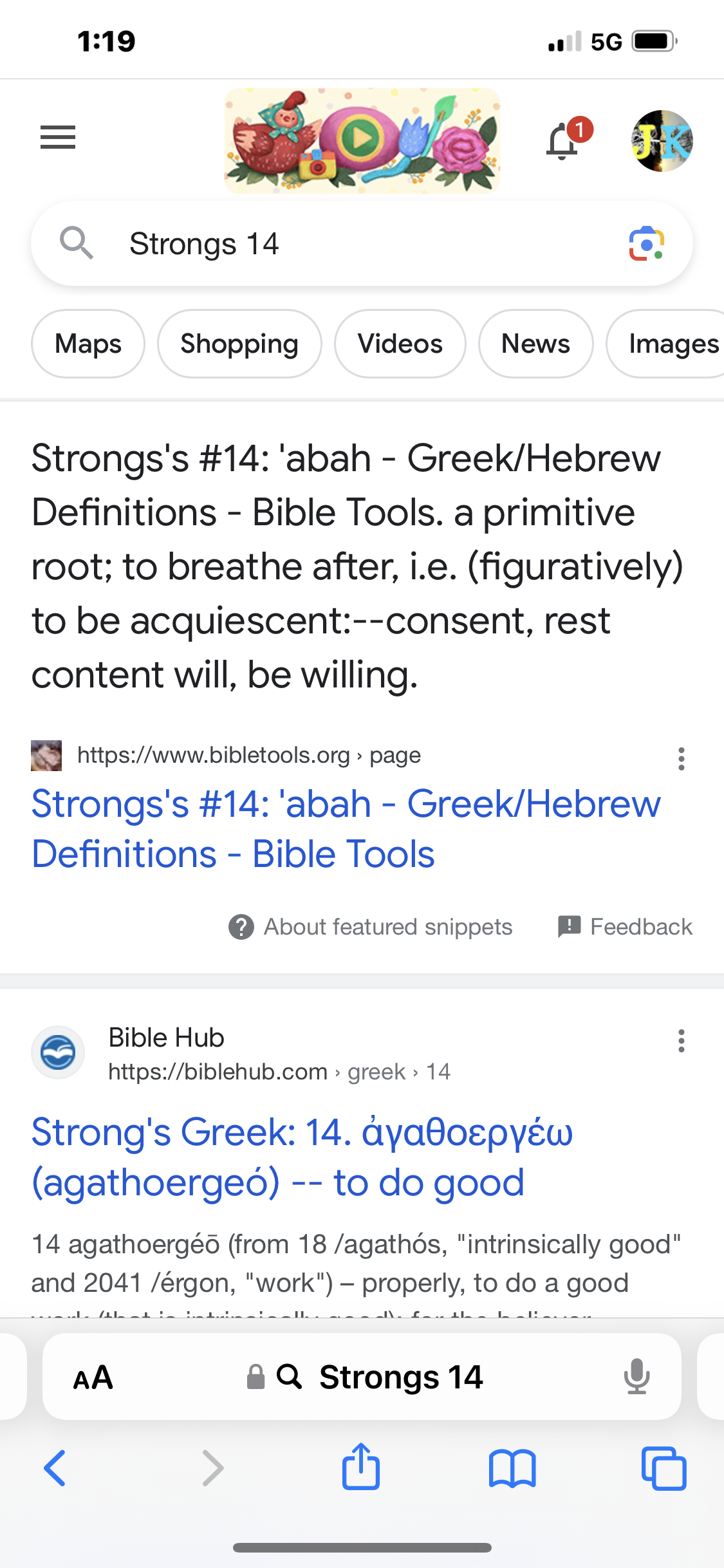This screenshot has height=1568, width=724.
Task: Open Strongs's #14 'abah Bible Tools link
Action: click(x=346, y=828)
